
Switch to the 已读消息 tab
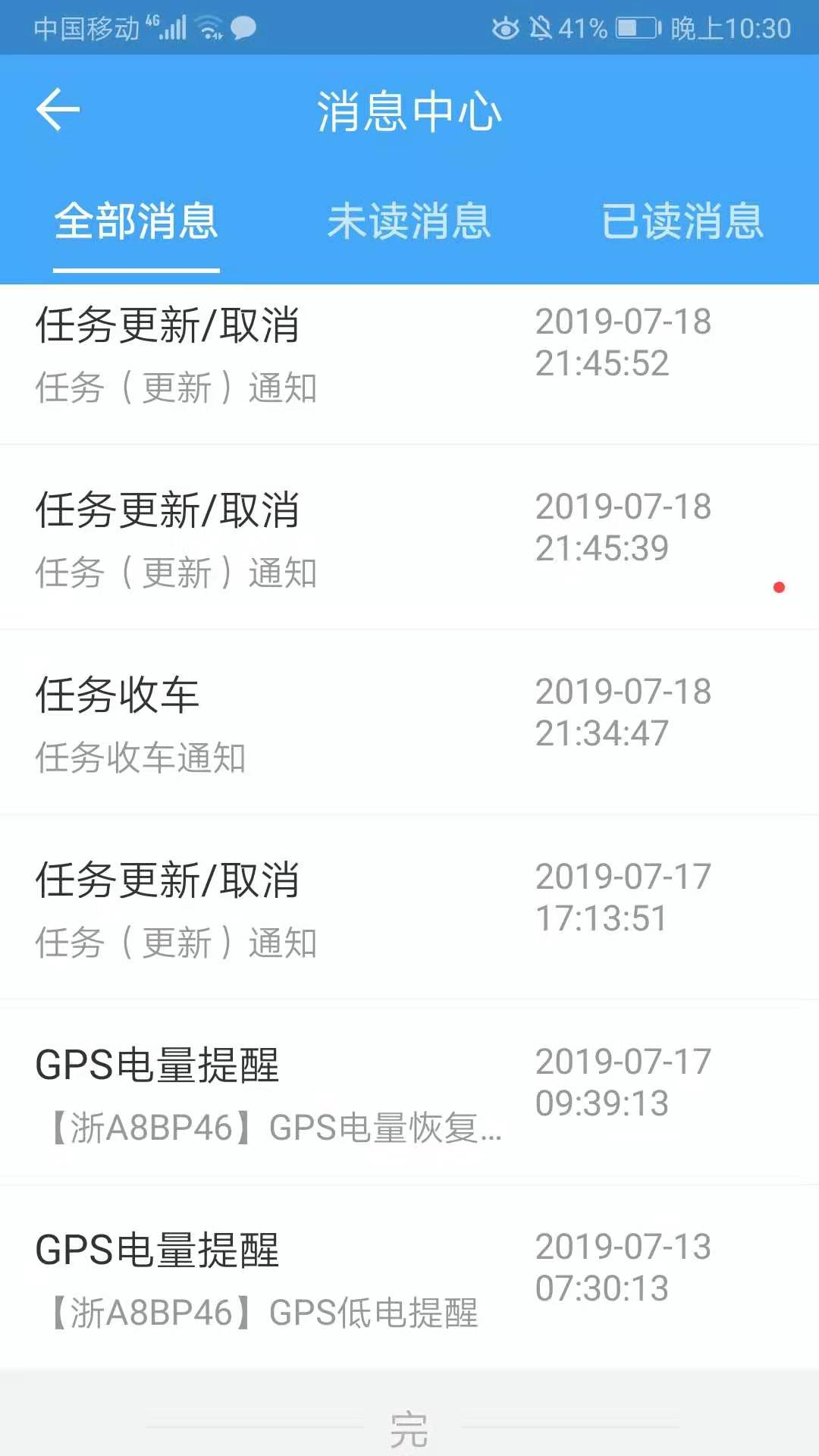[682, 221]
